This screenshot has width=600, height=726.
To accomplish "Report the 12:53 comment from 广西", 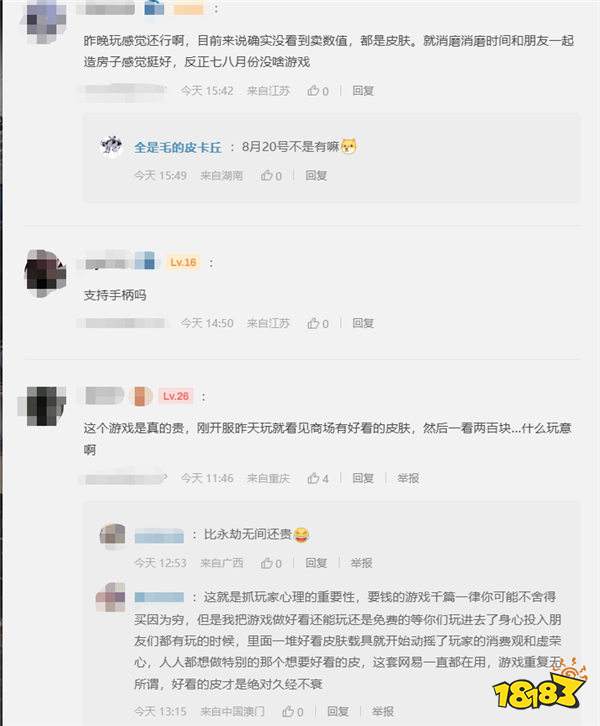I will pos(361,563).
